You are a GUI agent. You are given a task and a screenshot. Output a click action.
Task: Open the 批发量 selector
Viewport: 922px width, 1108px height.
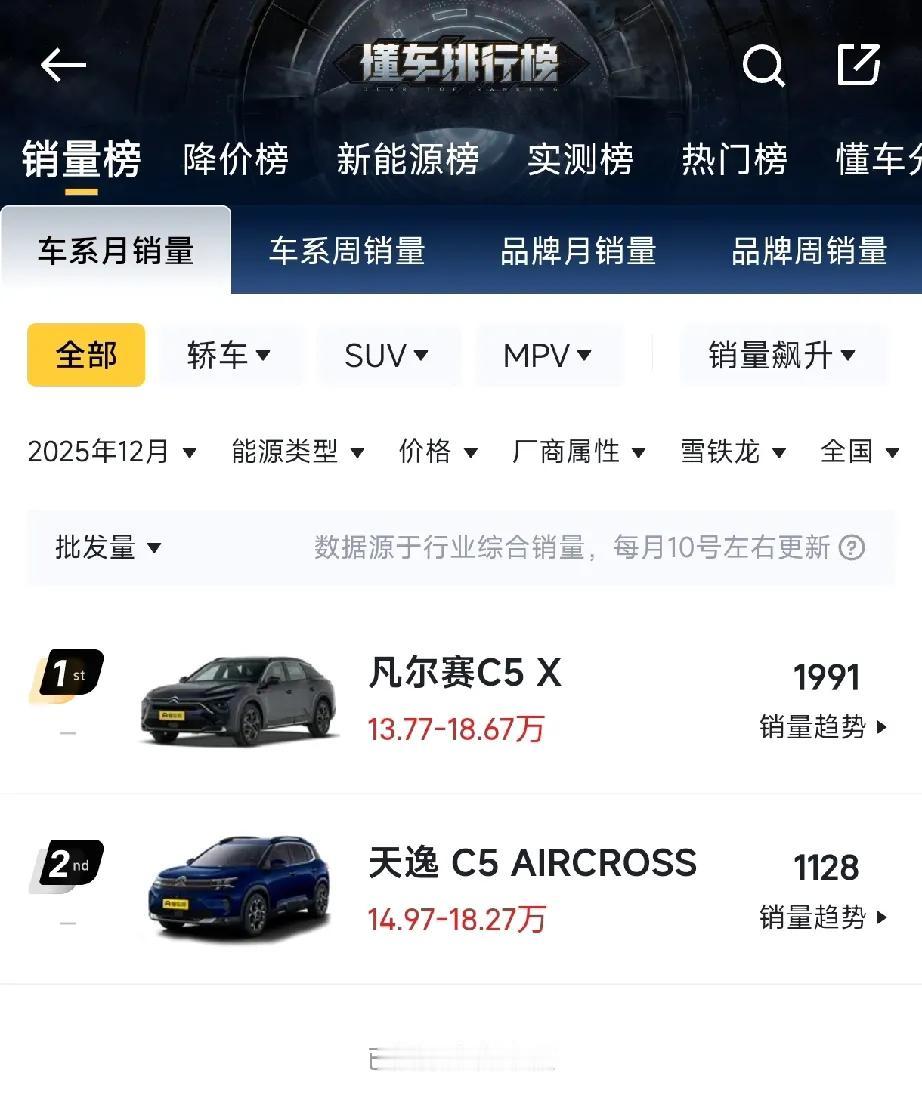click(x=105, y=547)
